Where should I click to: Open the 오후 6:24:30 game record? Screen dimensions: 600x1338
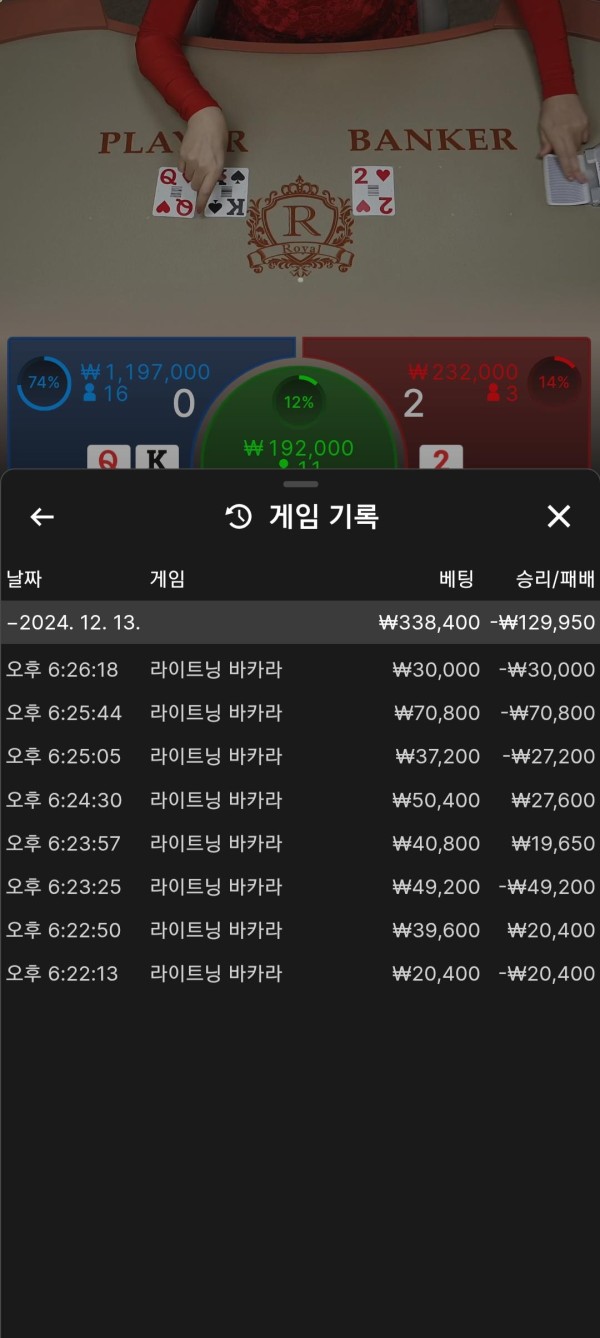pos(300,800)
